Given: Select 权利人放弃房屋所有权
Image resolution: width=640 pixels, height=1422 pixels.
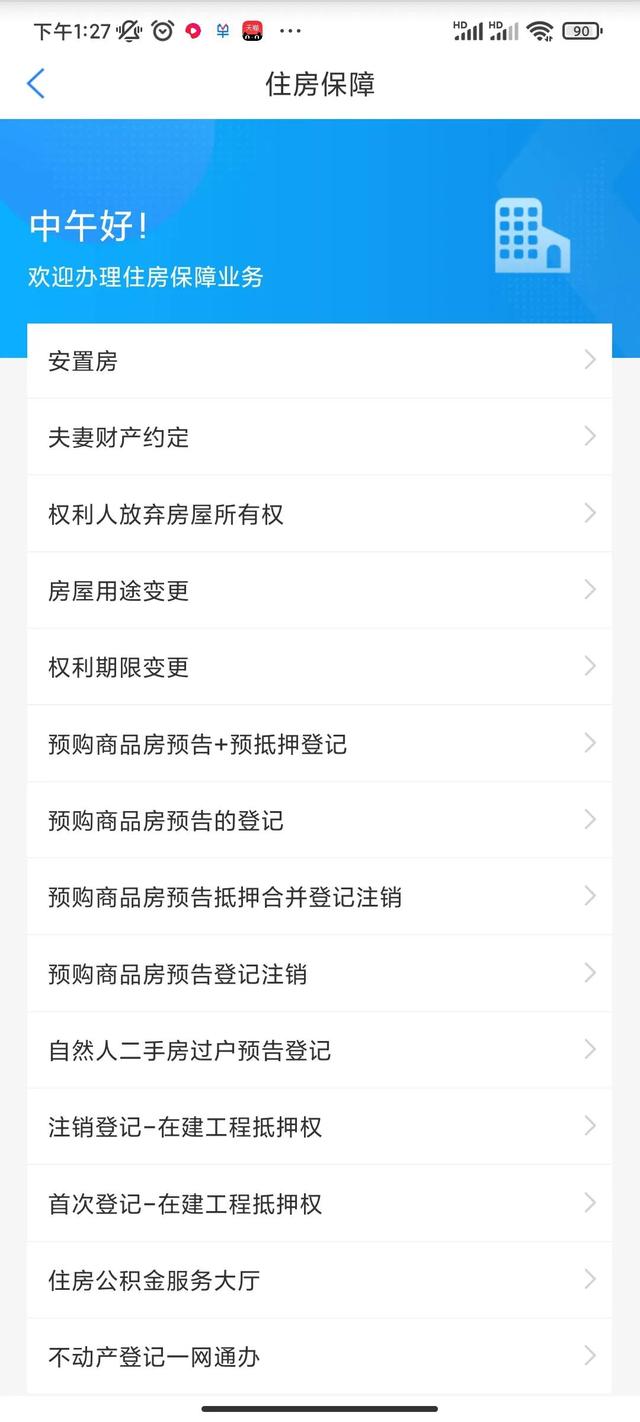Looking at the screenshot, I should point(319,514).
